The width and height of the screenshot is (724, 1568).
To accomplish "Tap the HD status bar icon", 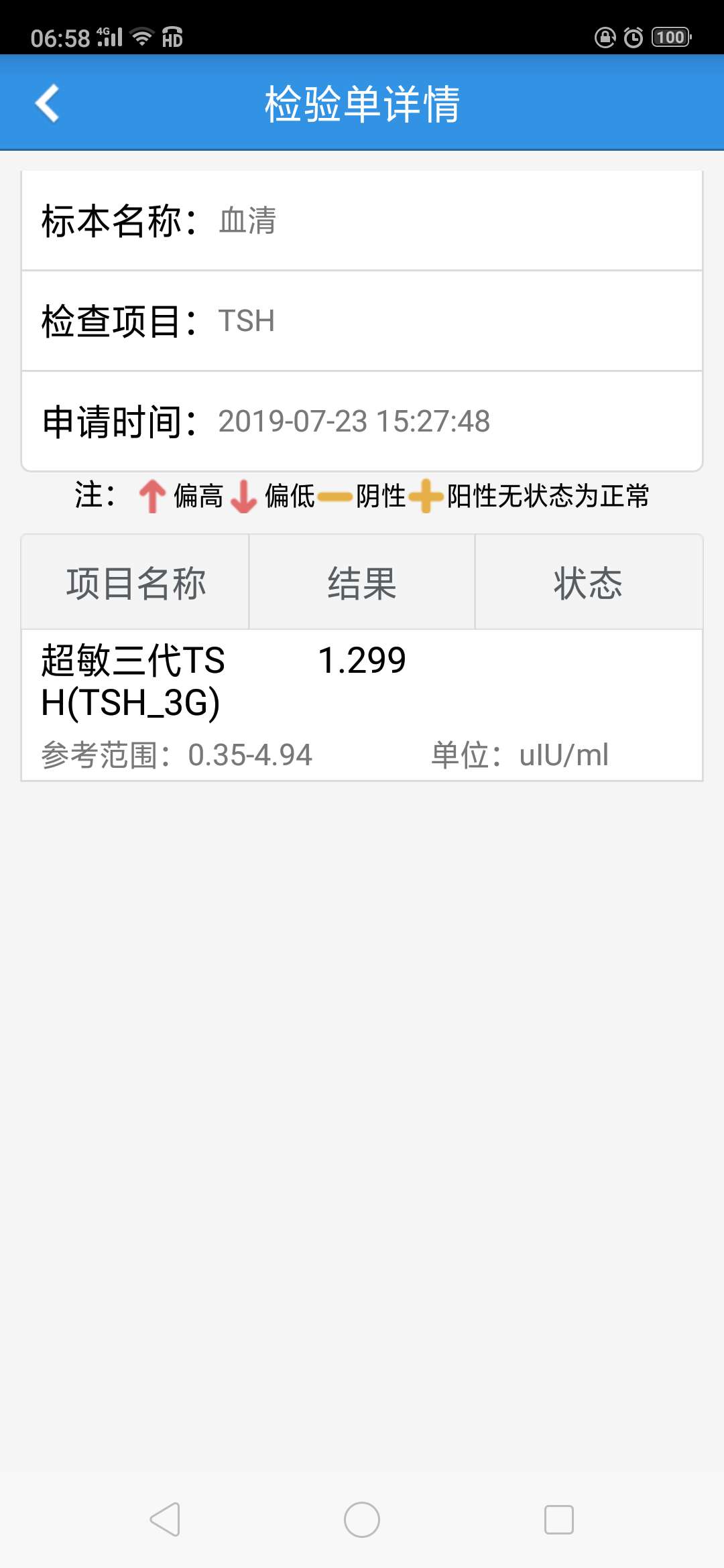I will click(172, 38).
